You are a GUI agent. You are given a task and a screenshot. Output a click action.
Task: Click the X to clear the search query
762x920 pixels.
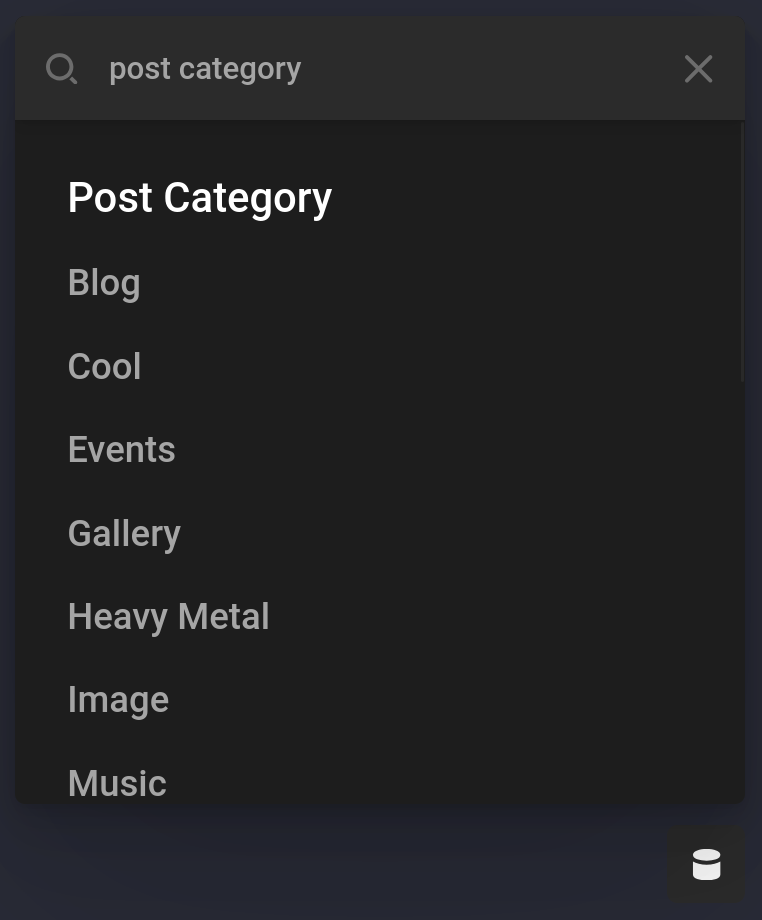coord(698,68)
